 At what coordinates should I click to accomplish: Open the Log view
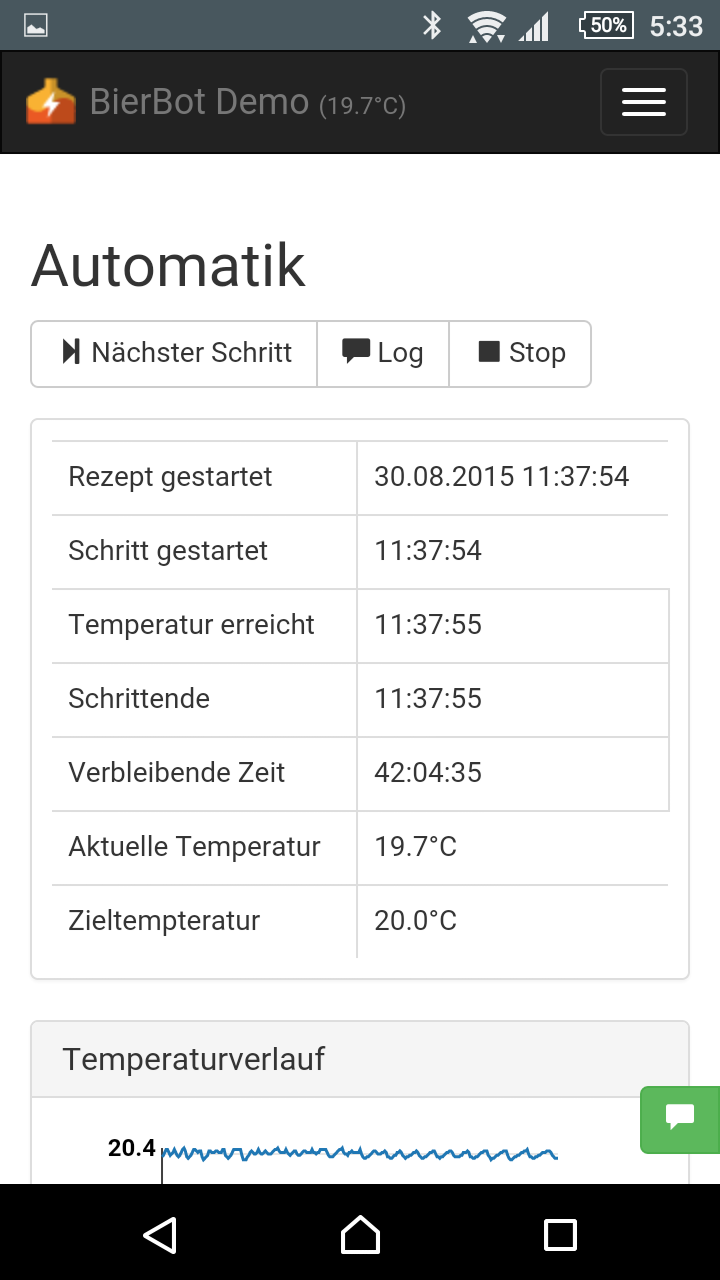[x=383, y=353]
